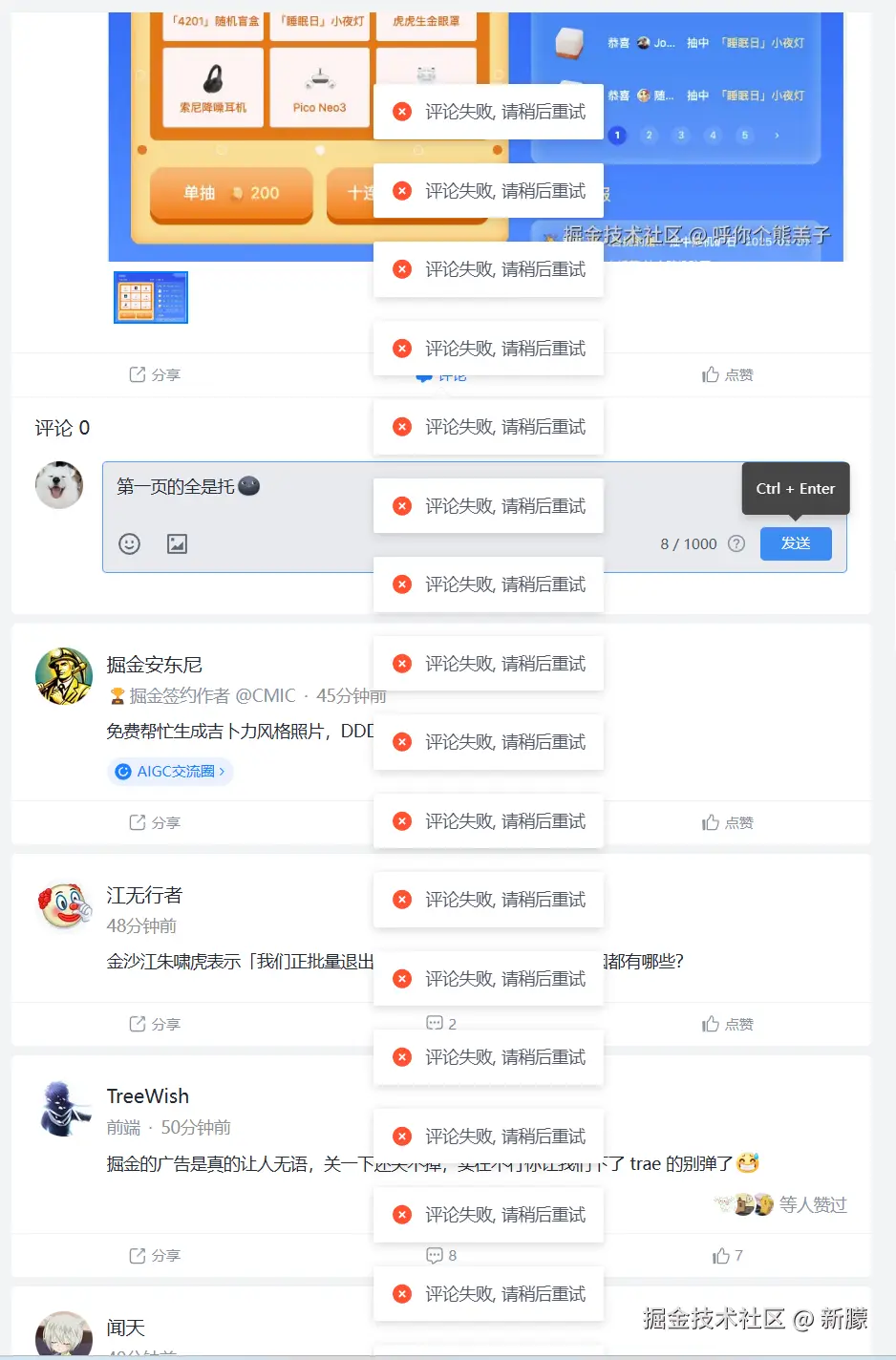Image resolution: width=896 pixels, height=1360 pixels.
Task: Tap the 发送 send button
Action: coord(795,543)
